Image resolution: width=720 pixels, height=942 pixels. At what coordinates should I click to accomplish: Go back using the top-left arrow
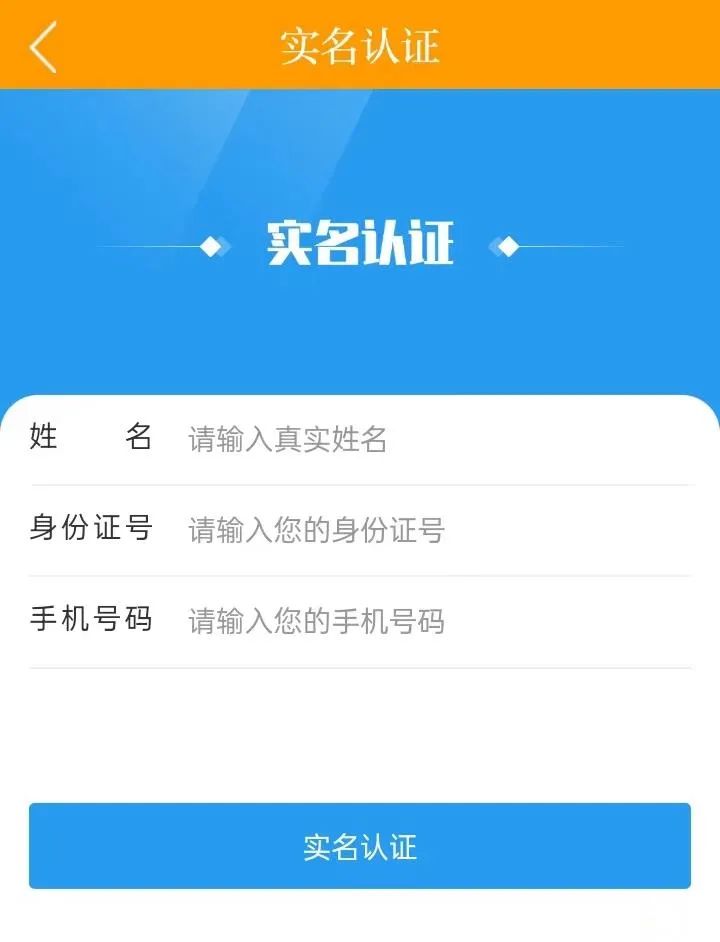[x=43, y=46]
